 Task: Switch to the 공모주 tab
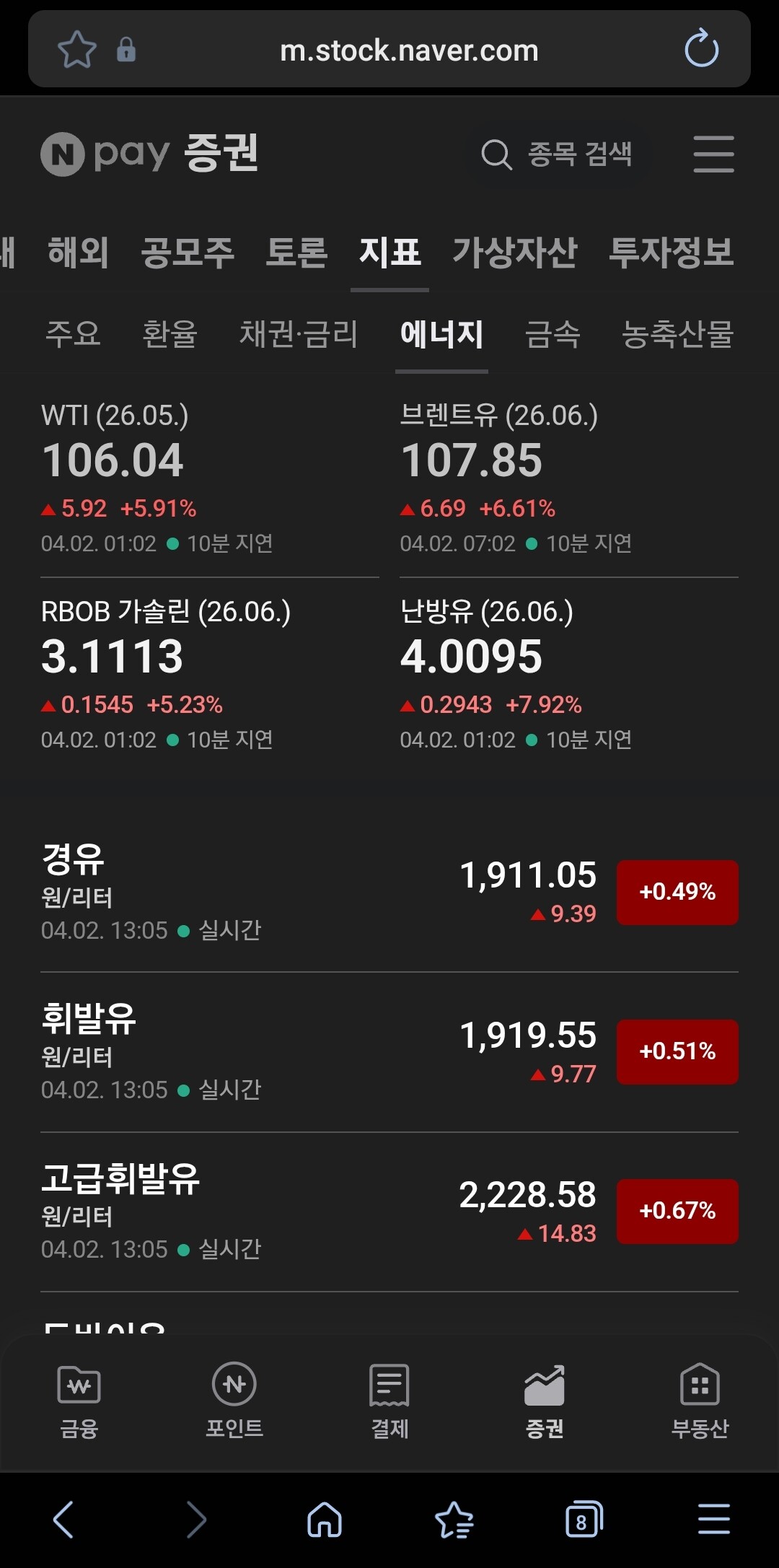pos(188,253)
